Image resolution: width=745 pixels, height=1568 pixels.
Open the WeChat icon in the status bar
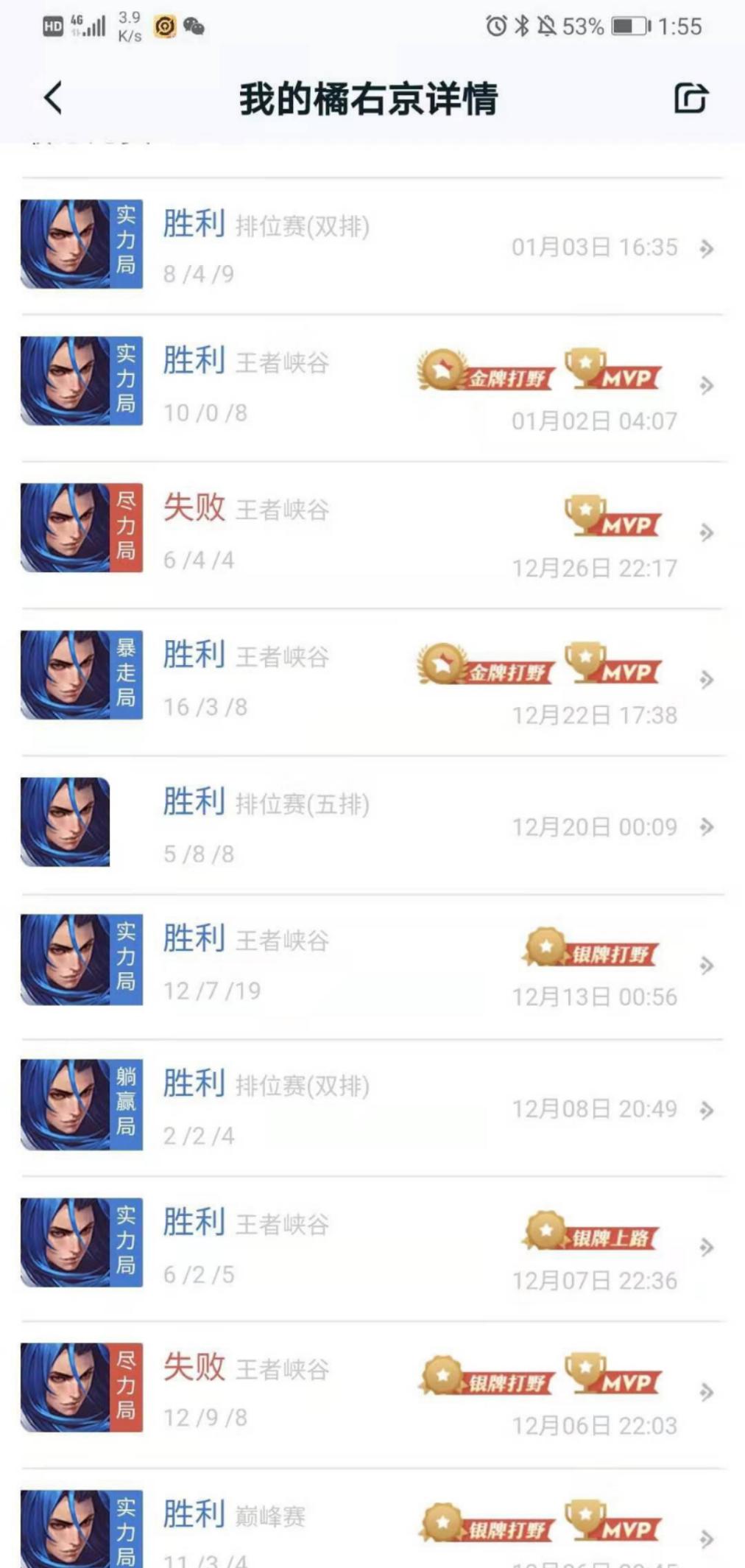tap(194, 27)
